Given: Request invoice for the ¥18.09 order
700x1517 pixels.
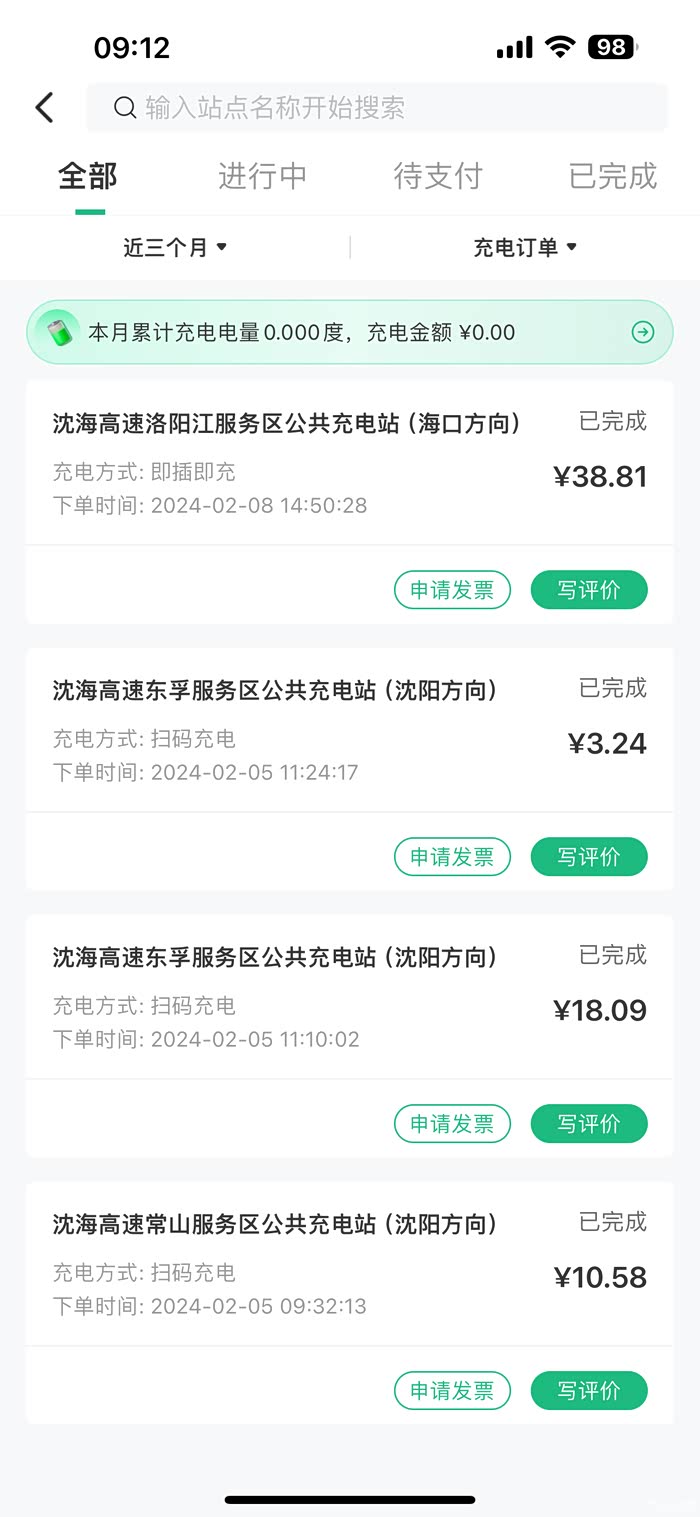Looking at the screenshot, I should click(452, 1124).
